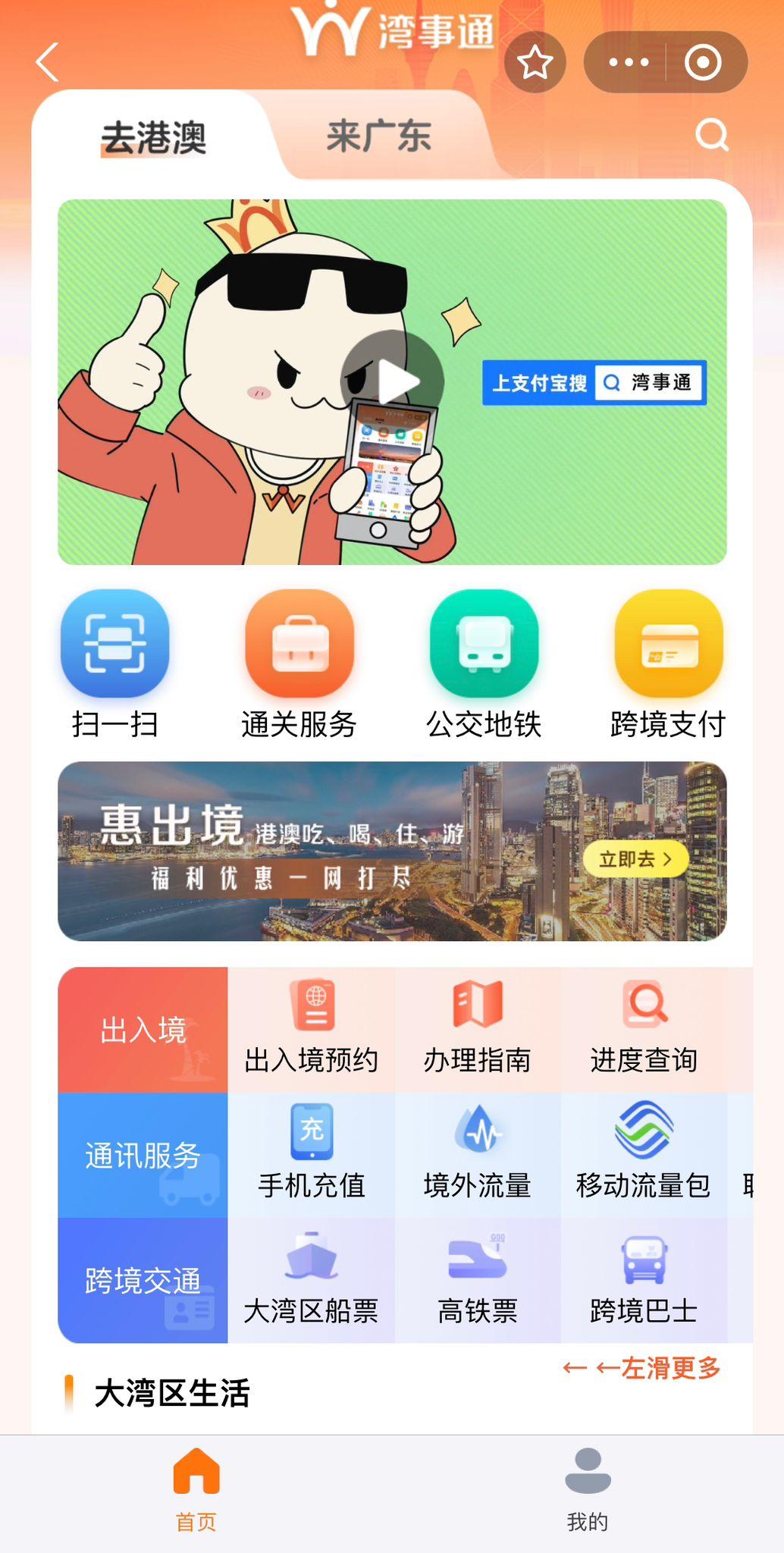784x1553 pixels.
Task: Open 出入境预约
Action: (312, 1028)
